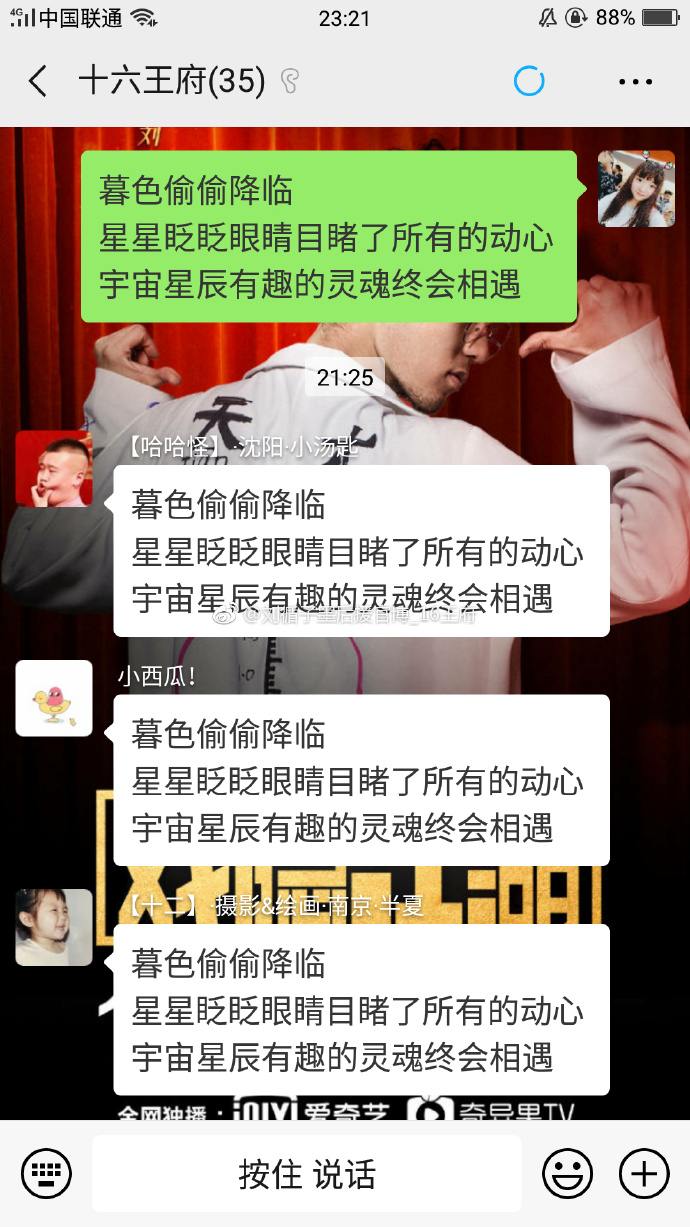This screenshot has height=1227, width=690.
Task: Switch to keyboard text input
Action: [46, 1173]
